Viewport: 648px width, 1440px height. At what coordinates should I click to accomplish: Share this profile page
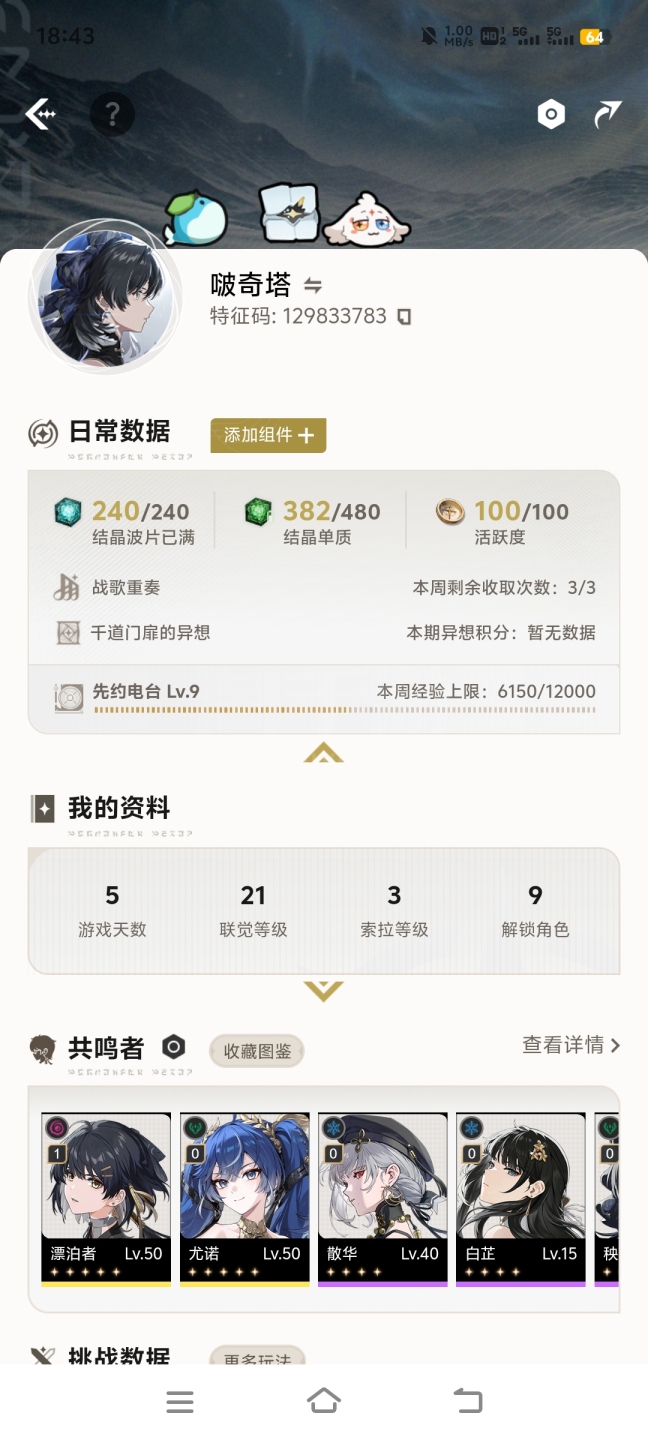pos(607,115)
